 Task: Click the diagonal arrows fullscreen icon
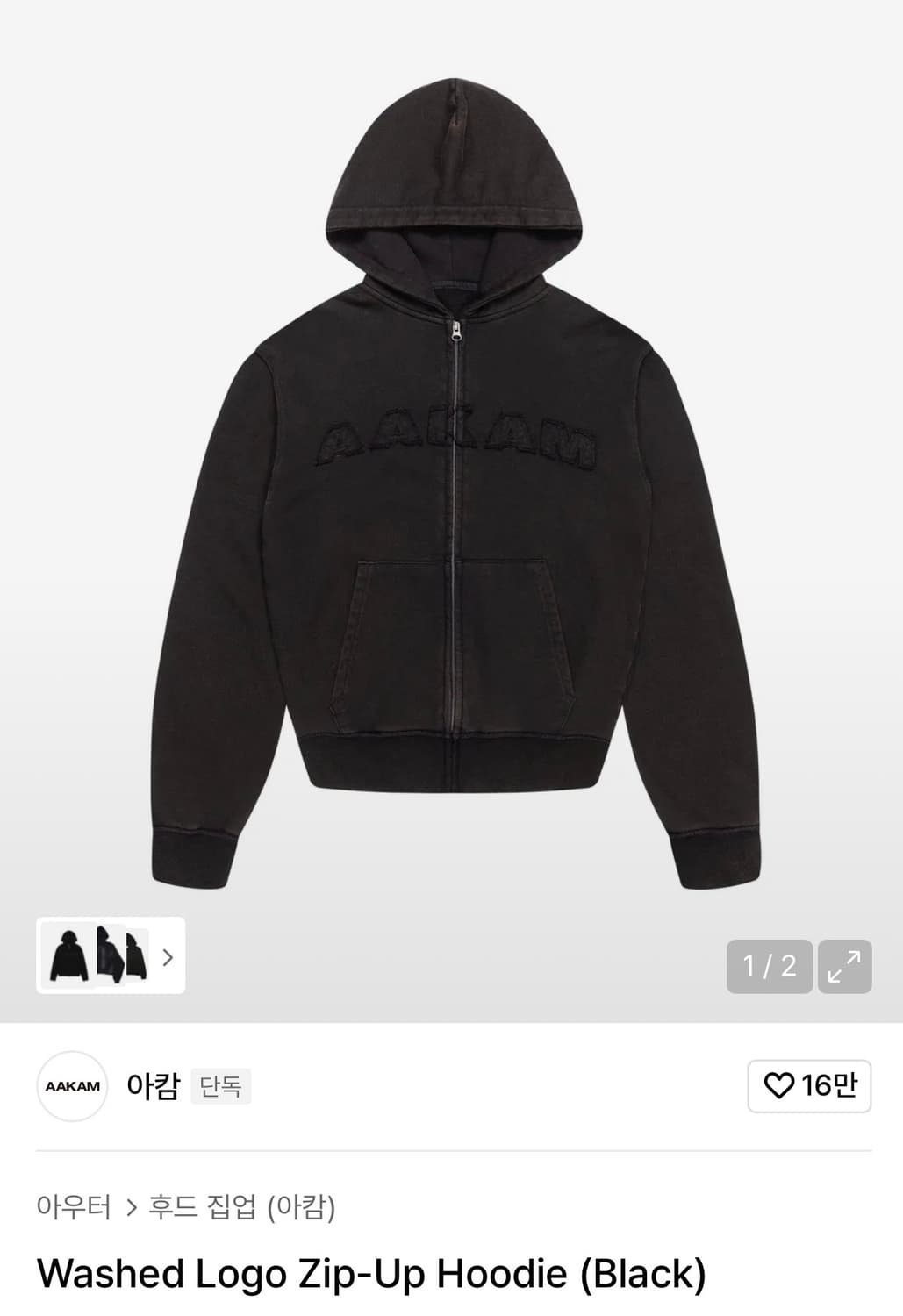pyautogui.click(x=845, y=966)
